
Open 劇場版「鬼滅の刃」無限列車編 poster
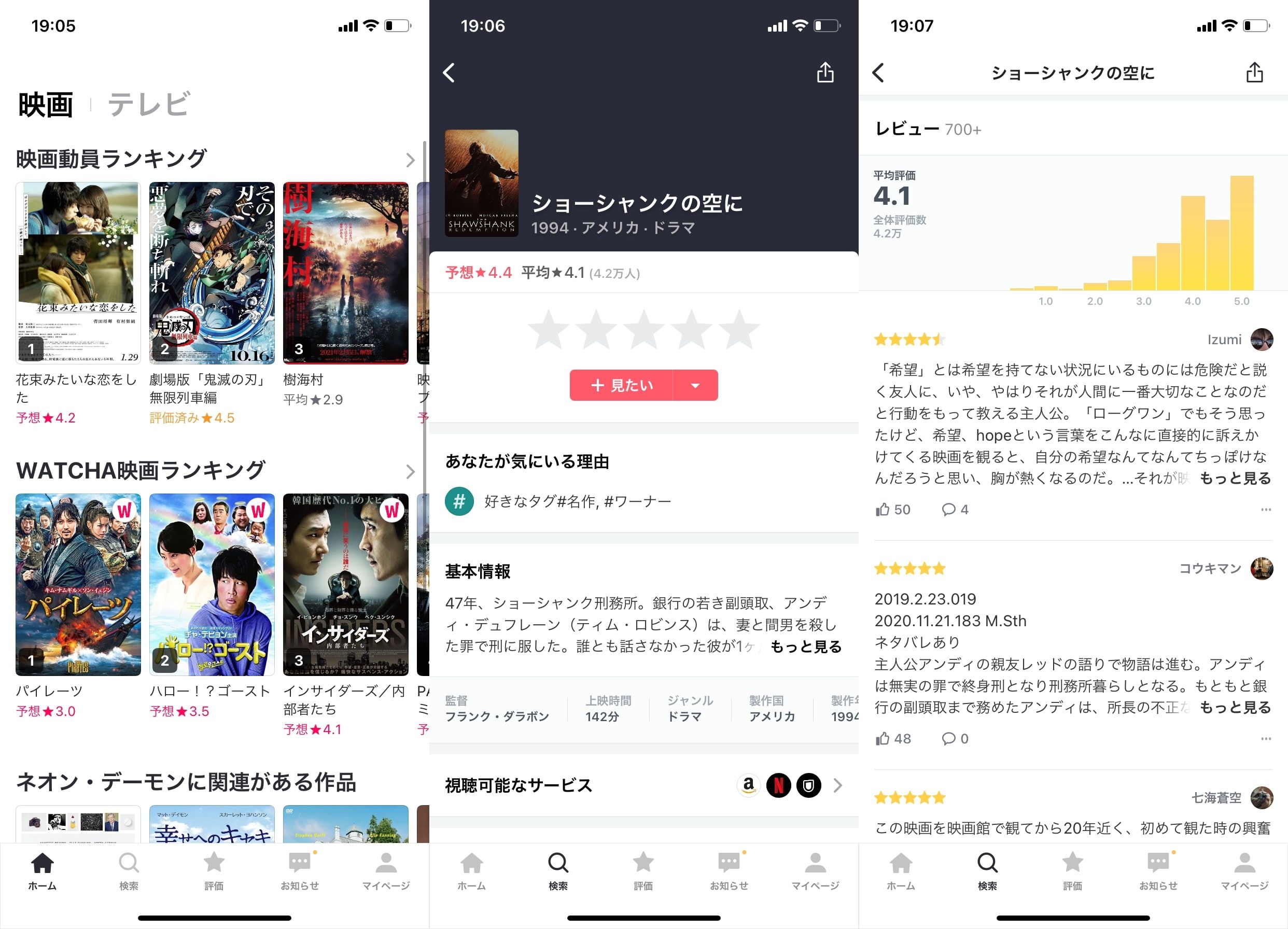pyautogui.click(x=212, y=273)
